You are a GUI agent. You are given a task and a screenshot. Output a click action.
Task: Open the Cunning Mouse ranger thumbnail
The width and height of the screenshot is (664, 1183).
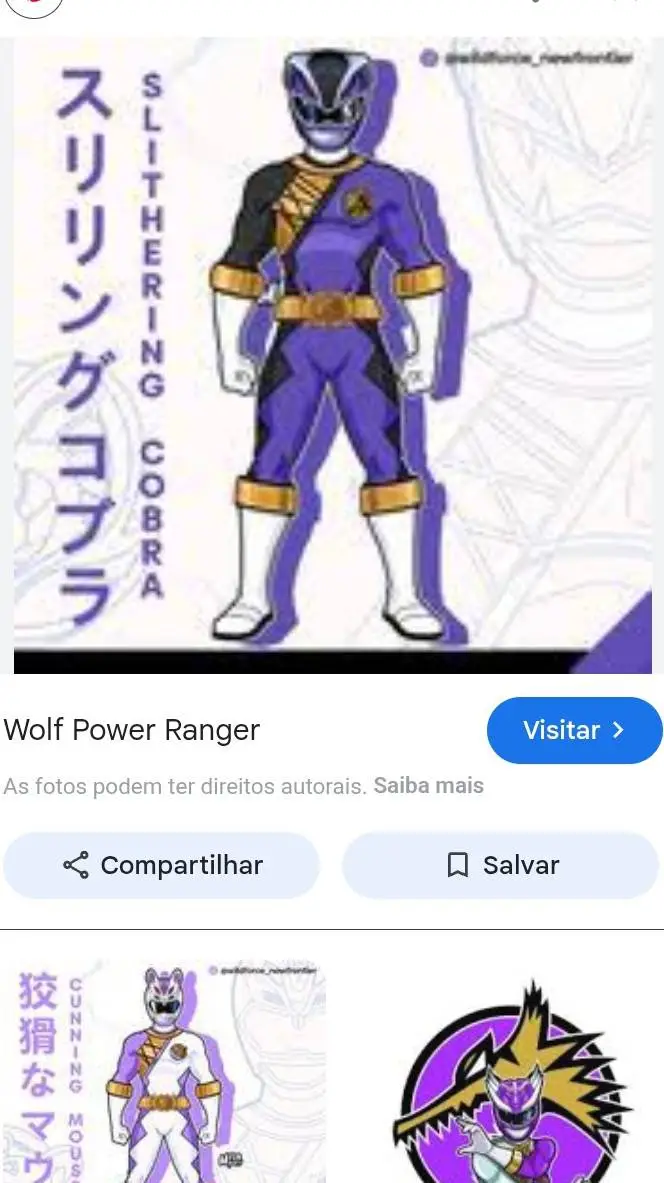(165, 1070)
